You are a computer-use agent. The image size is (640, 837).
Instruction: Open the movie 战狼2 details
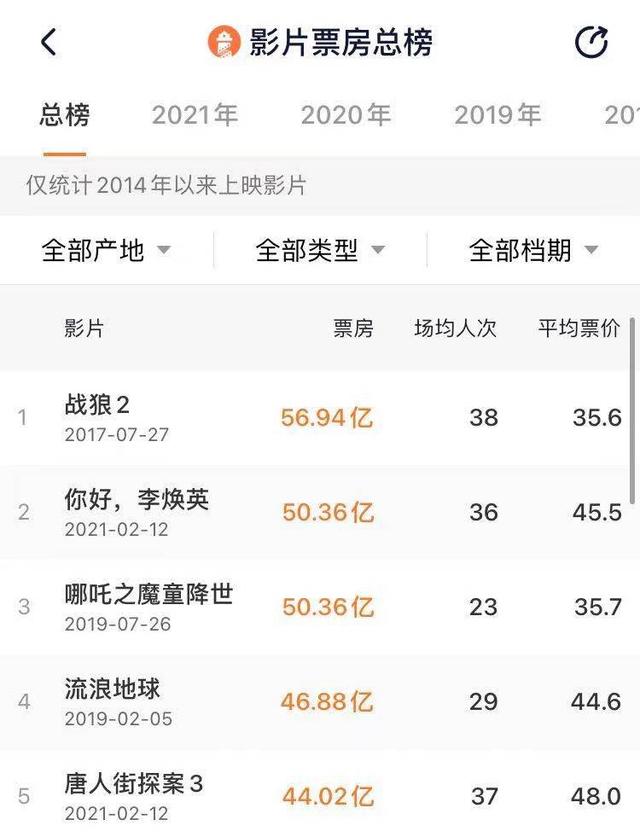pos(98,406)
